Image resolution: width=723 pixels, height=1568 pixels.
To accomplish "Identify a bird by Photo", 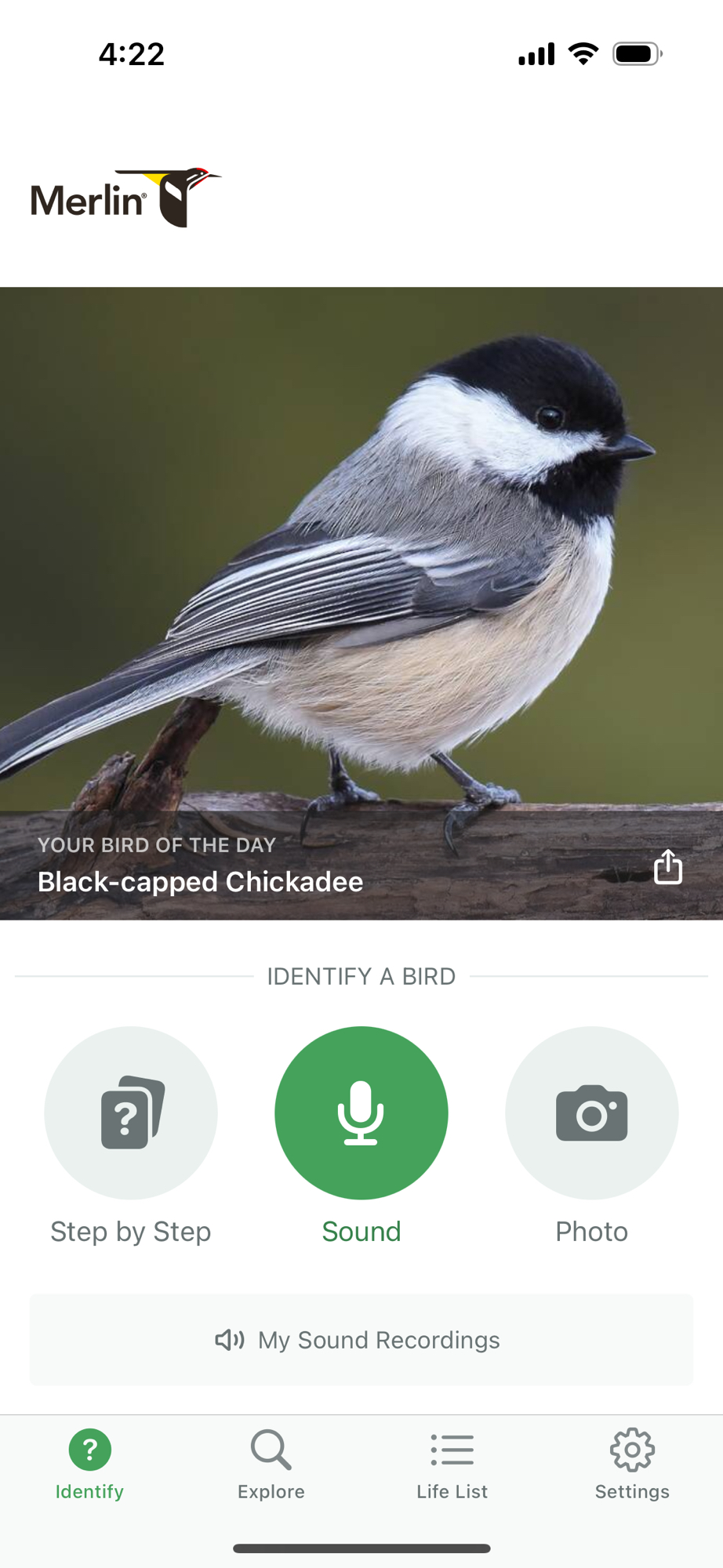I will [x=591, y=1112].
